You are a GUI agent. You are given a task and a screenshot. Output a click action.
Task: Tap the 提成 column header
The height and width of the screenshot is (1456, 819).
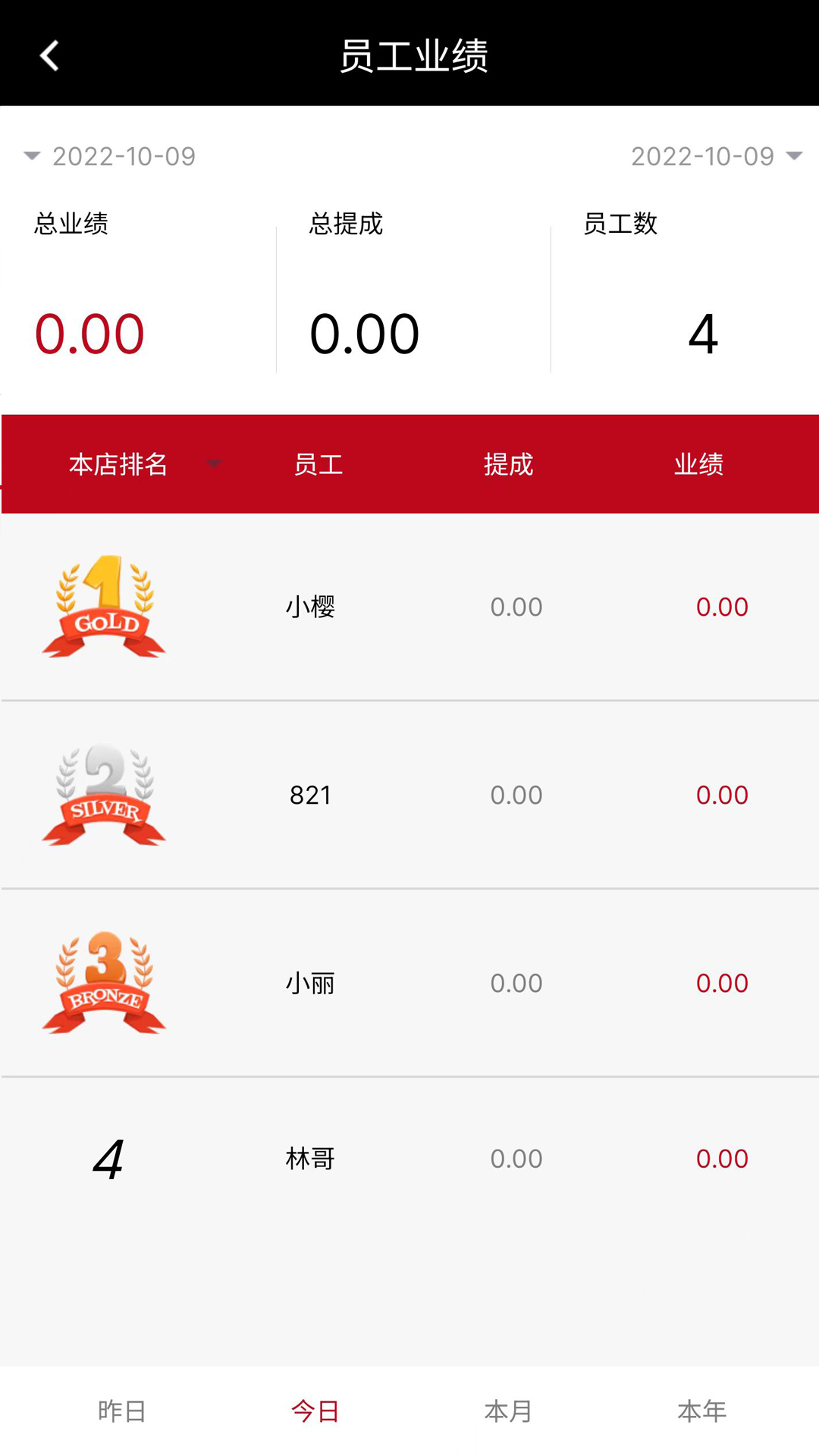[510, 464]
